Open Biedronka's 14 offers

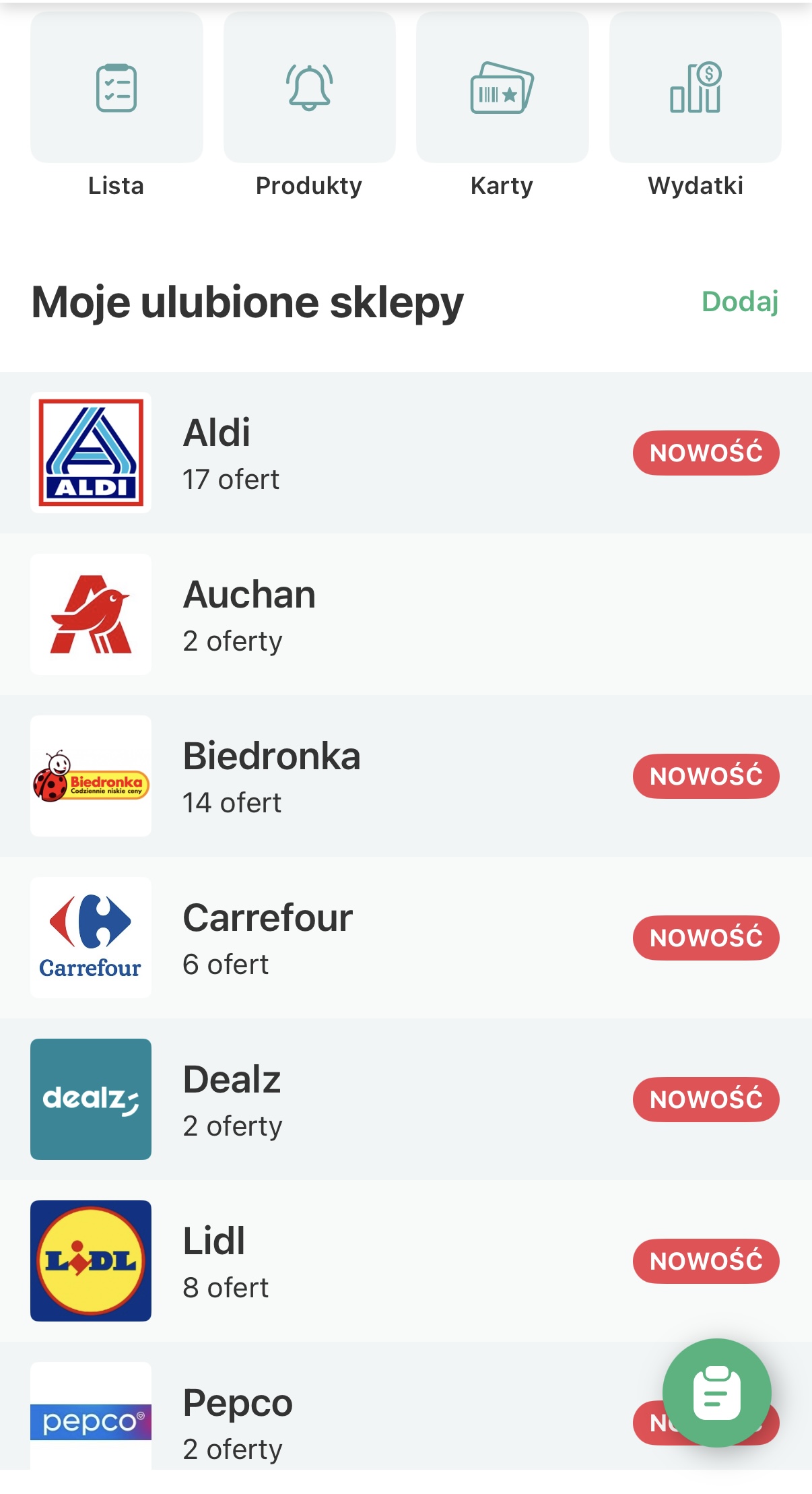(337, 776)
